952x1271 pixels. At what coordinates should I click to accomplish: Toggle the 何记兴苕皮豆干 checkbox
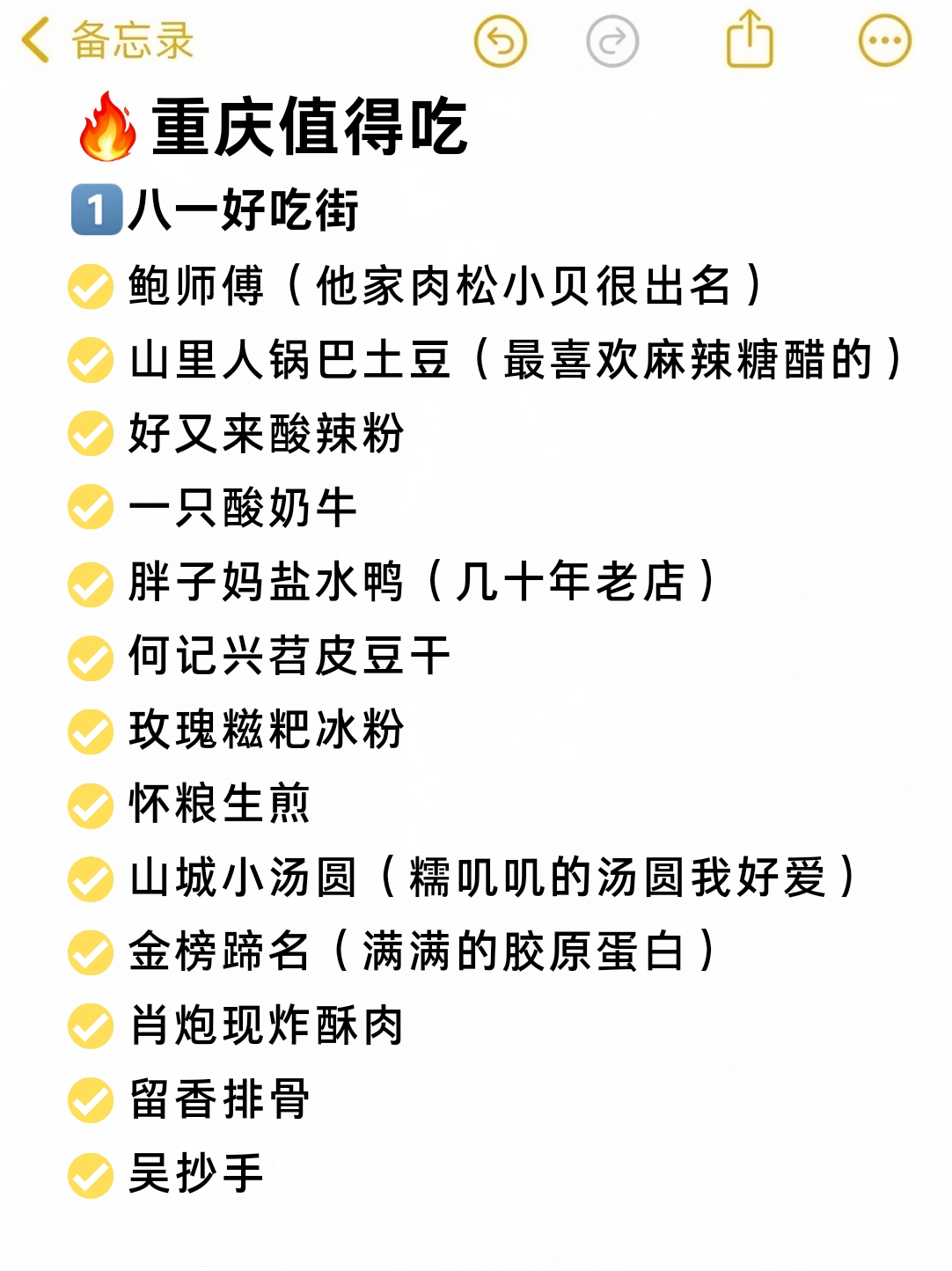click(x=91, y=657)
